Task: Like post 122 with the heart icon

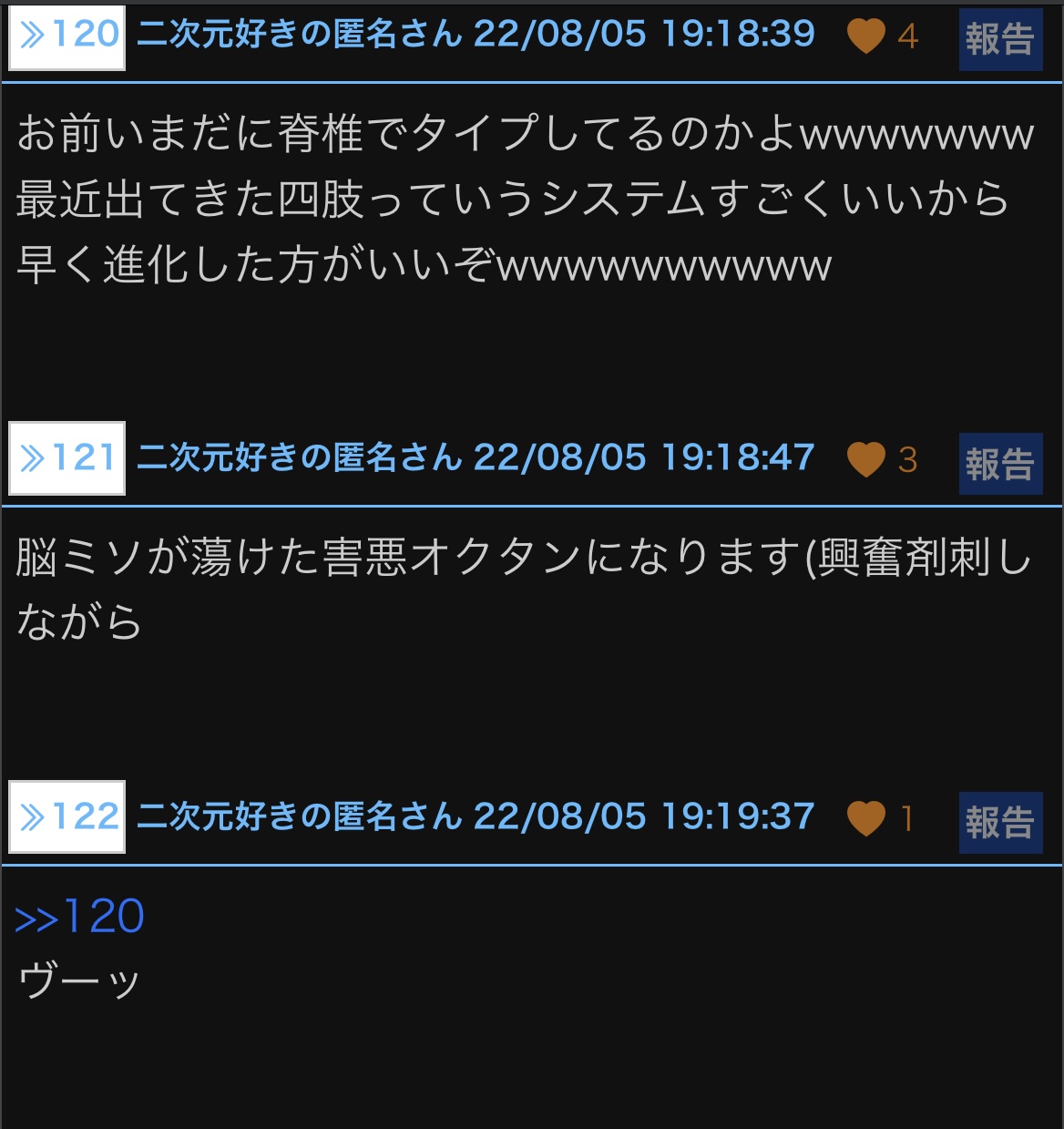Action: (865, 818)
